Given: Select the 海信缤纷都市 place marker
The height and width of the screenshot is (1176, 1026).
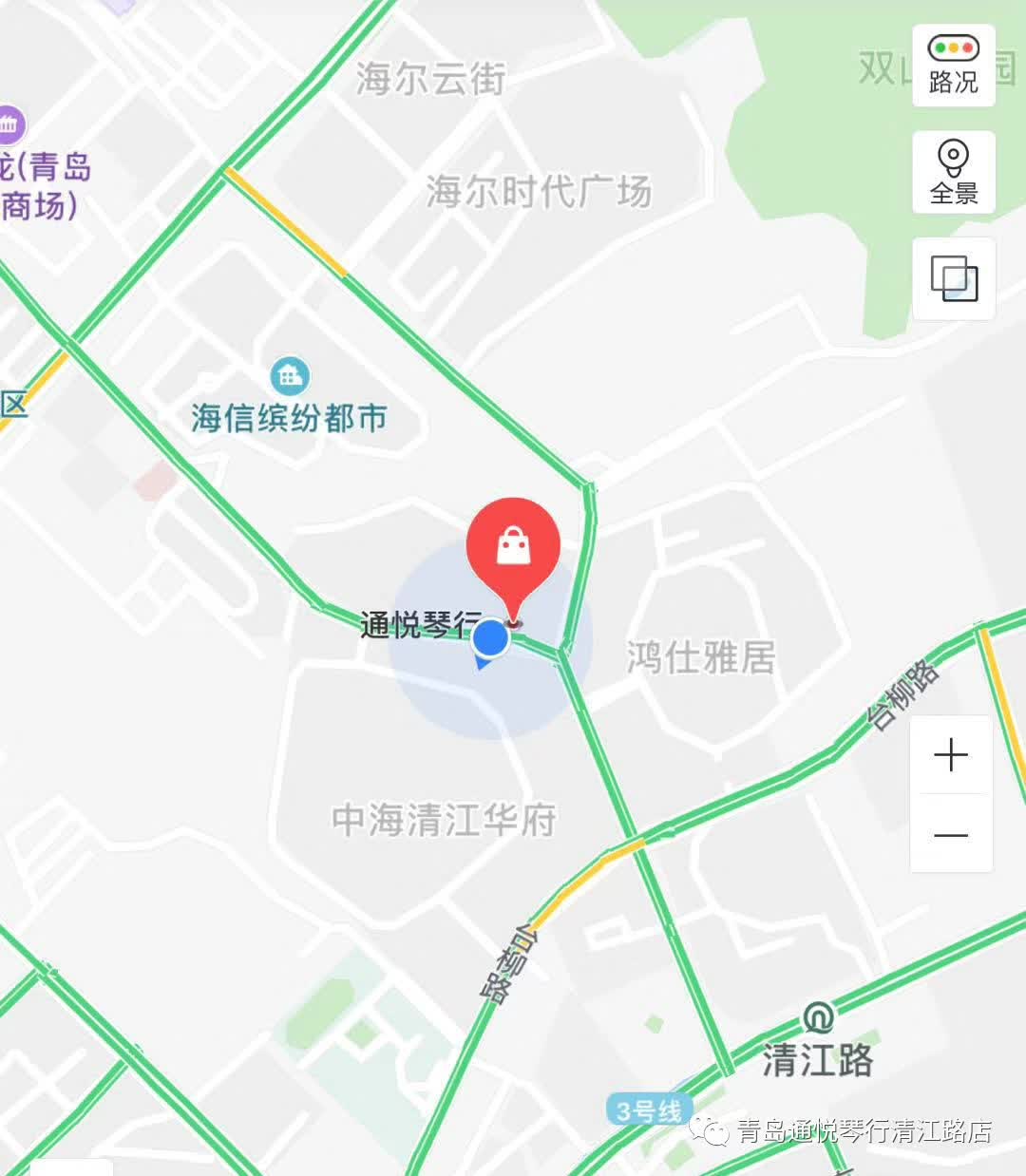Looking at the screenshot, I should (289, 378).
